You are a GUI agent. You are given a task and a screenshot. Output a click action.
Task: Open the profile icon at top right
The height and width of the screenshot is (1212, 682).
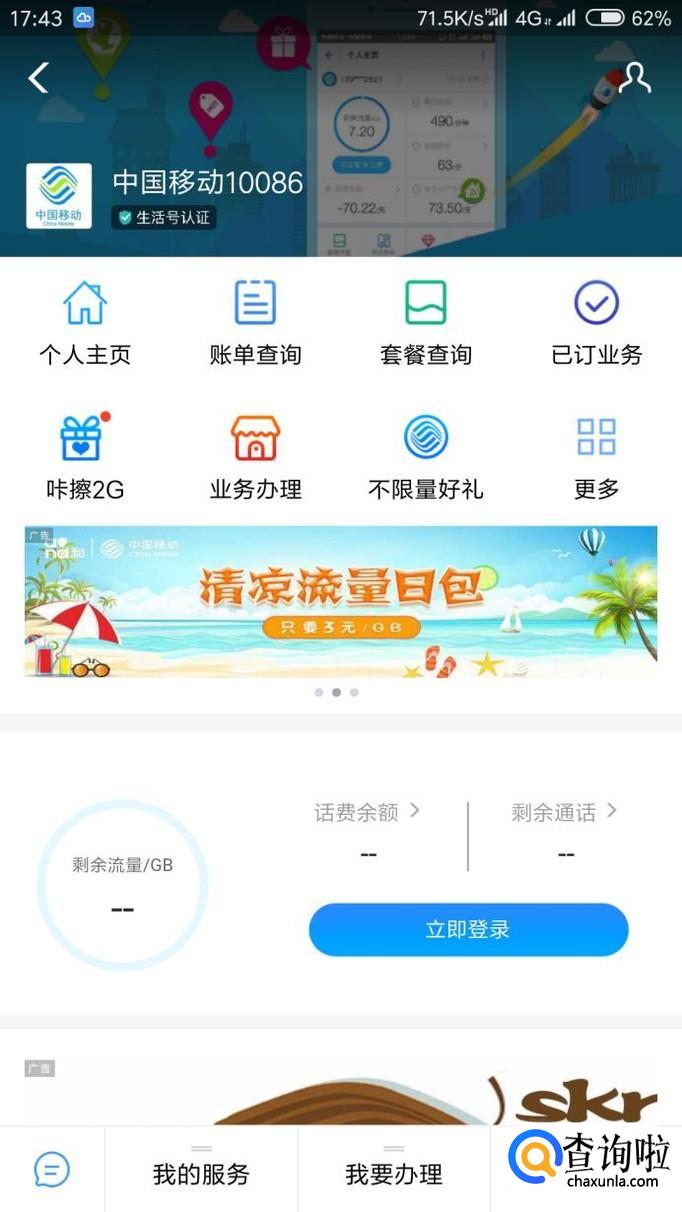(x=635, y=77)
